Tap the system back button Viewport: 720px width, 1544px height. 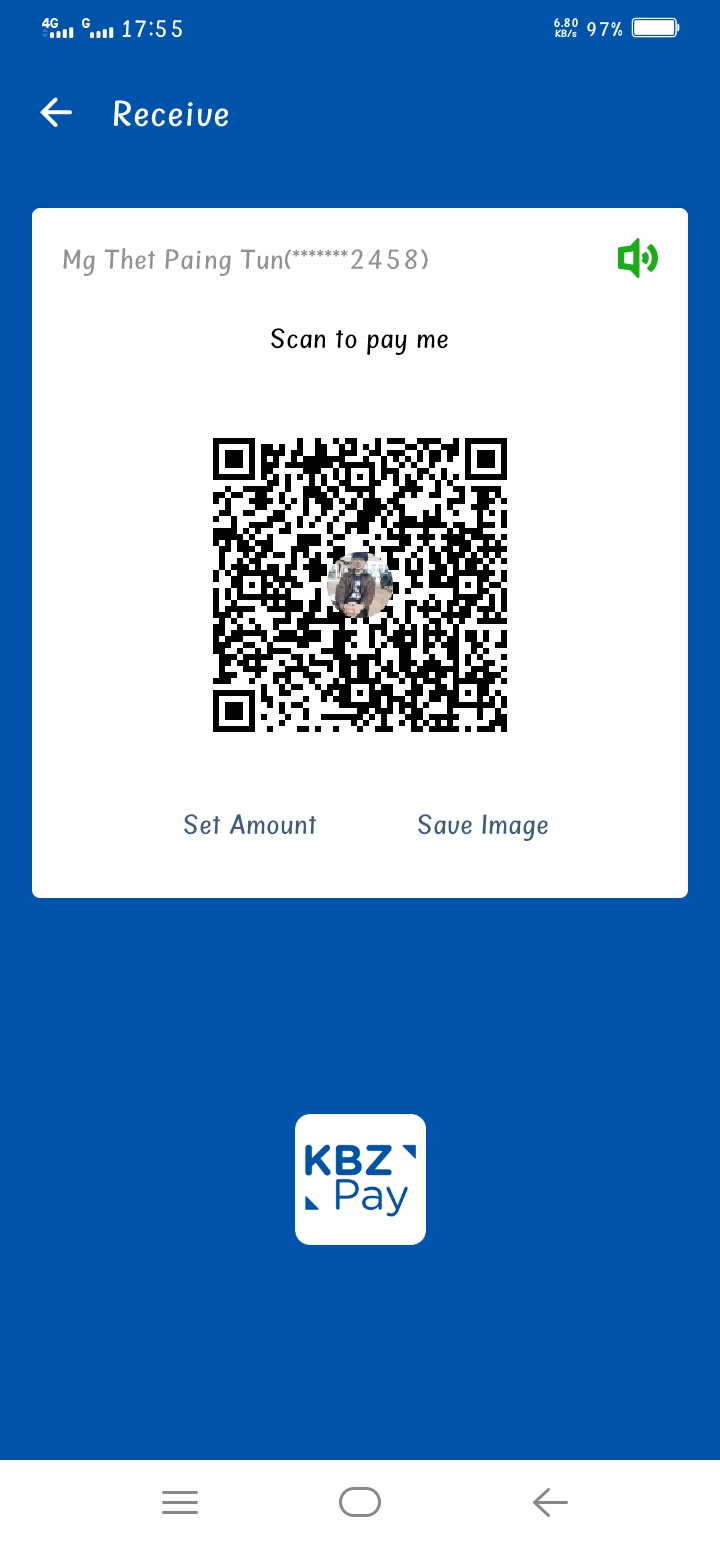[x=550, y=1501]
